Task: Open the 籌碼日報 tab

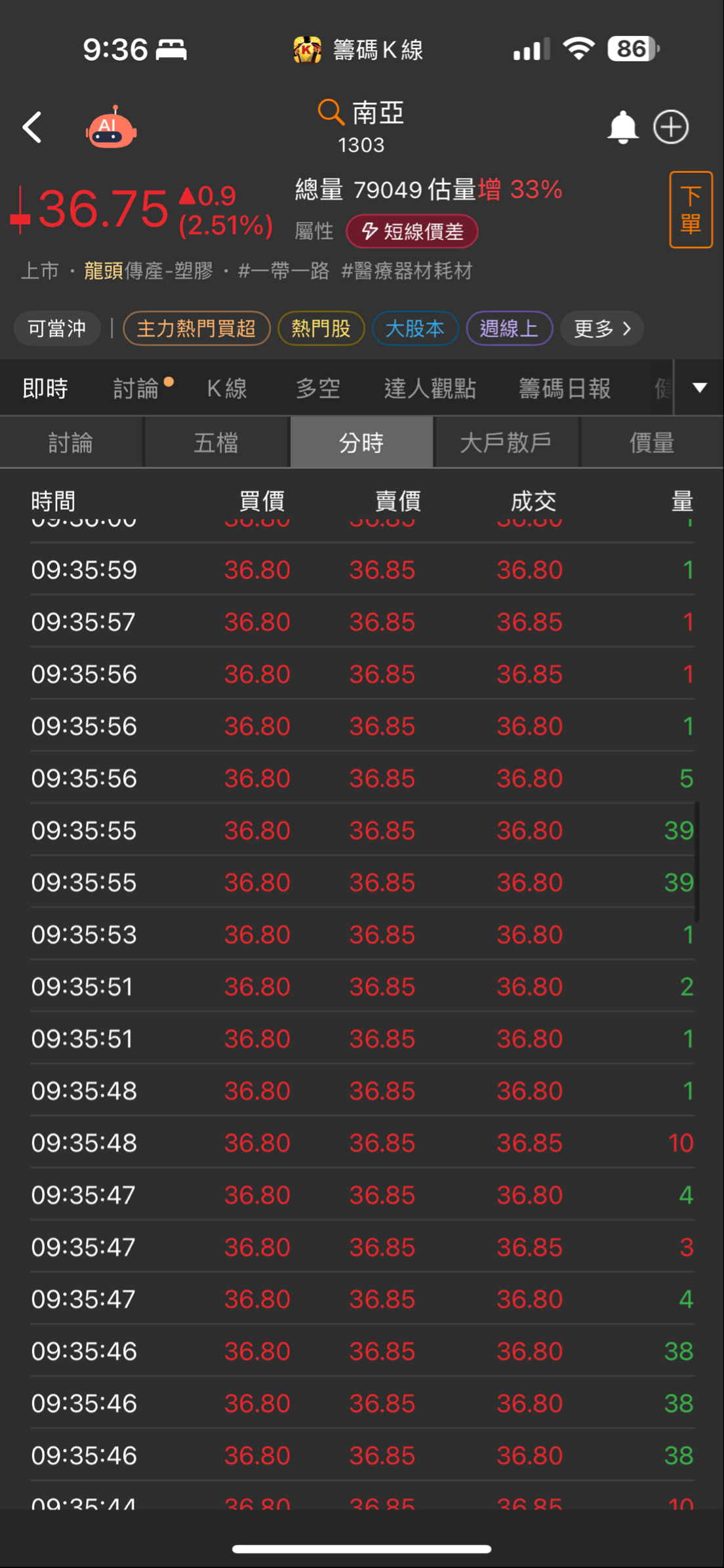Action: click(x=565, y=389)
